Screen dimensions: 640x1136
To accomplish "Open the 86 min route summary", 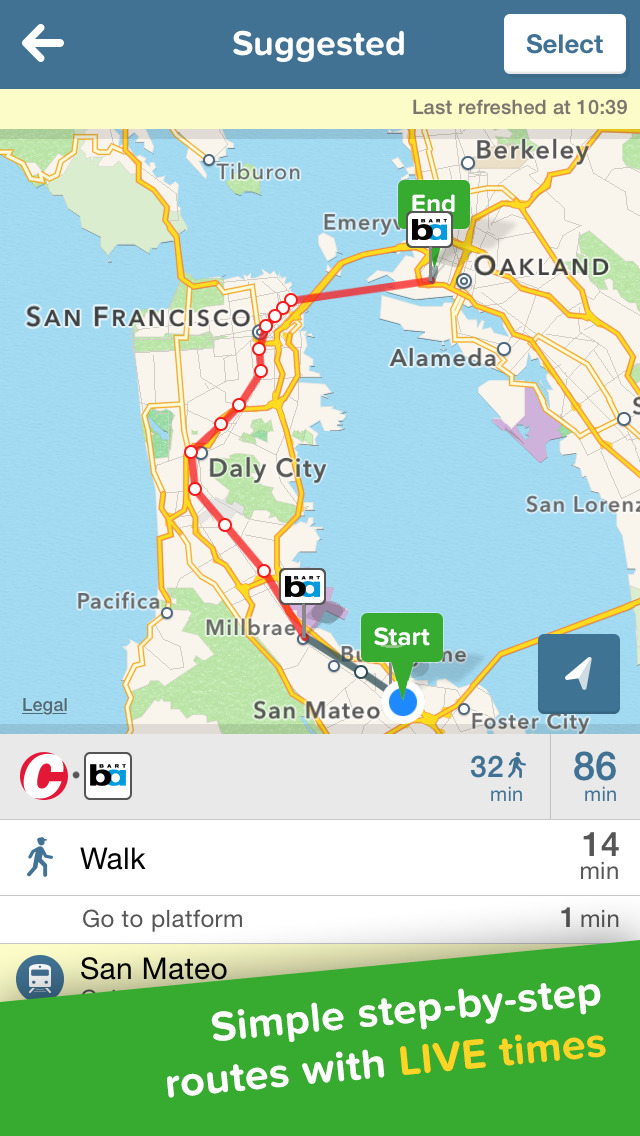I will click(320, 777).
